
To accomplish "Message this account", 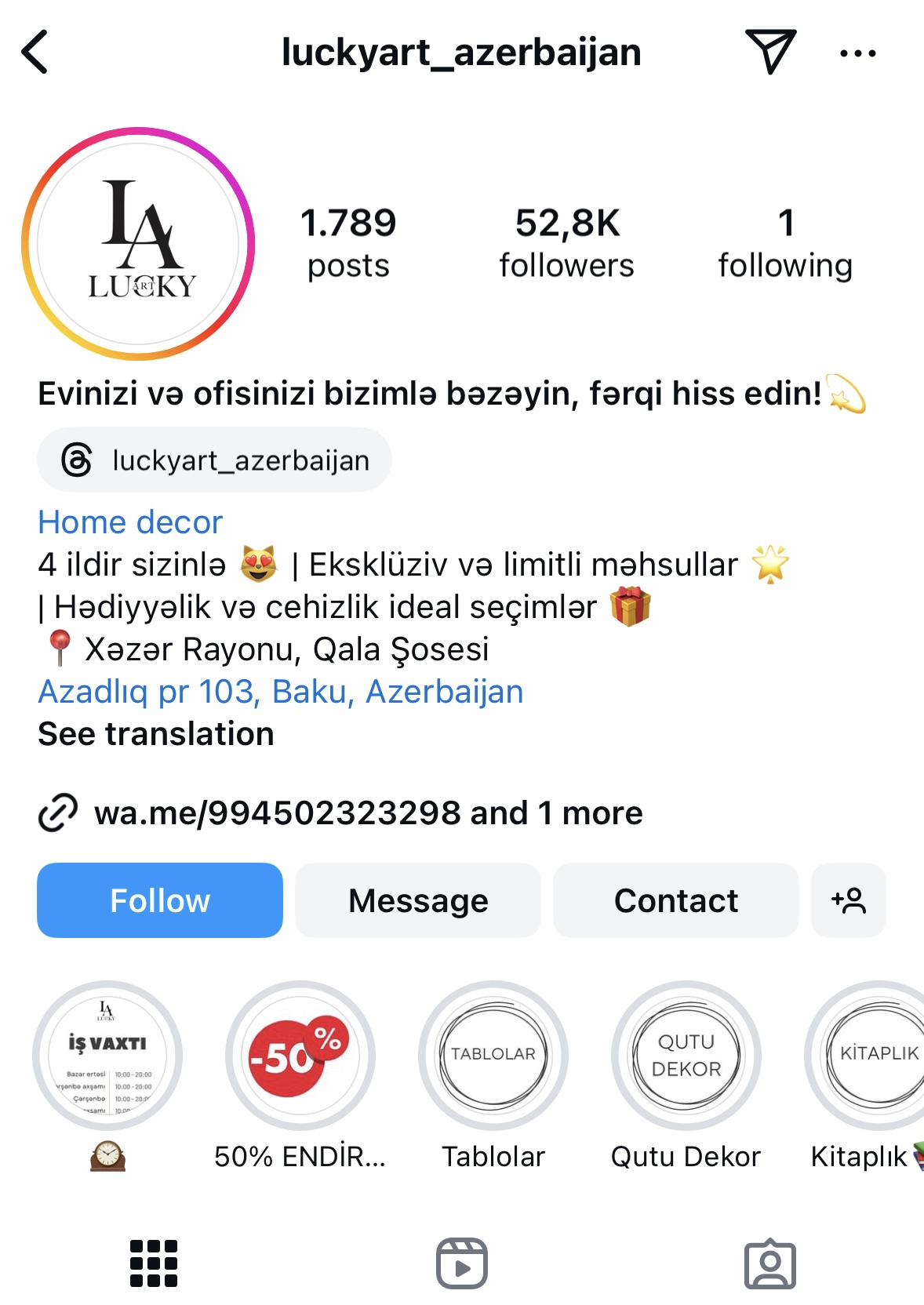I will tap(418, 900).
